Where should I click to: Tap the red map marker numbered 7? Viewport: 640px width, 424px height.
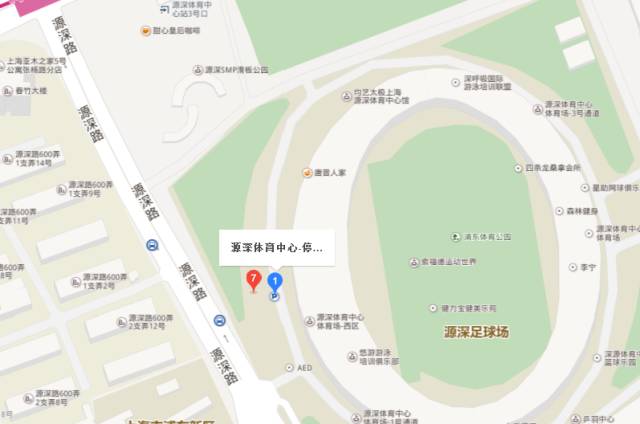(254, 280)
